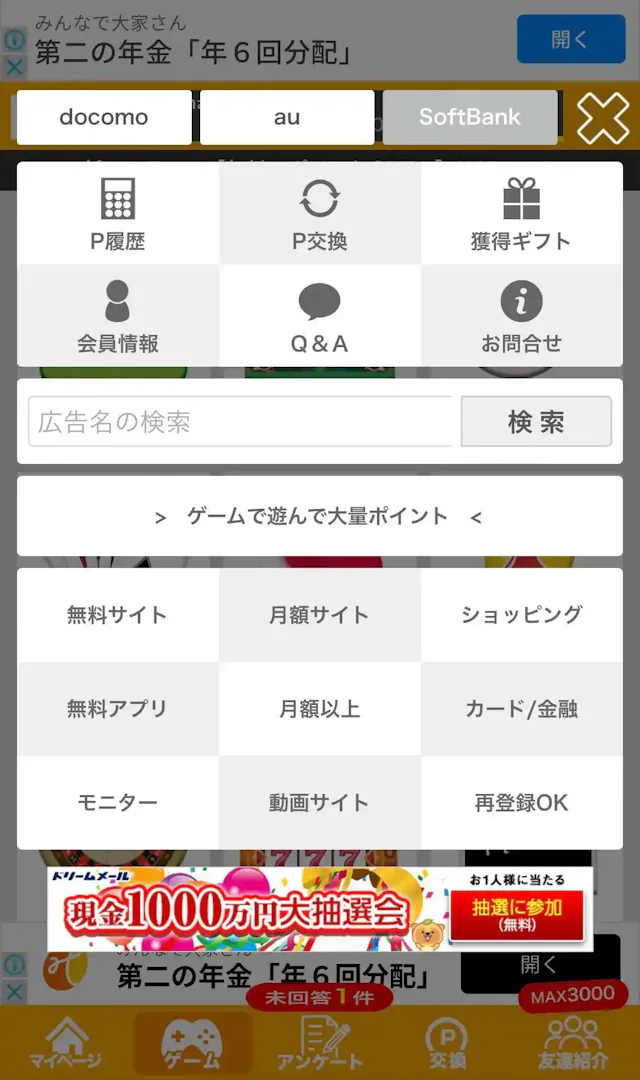Open the 動画サイト category
Image resolution: width=640 pixels, height=1080 pixels.
coord(320,802)
